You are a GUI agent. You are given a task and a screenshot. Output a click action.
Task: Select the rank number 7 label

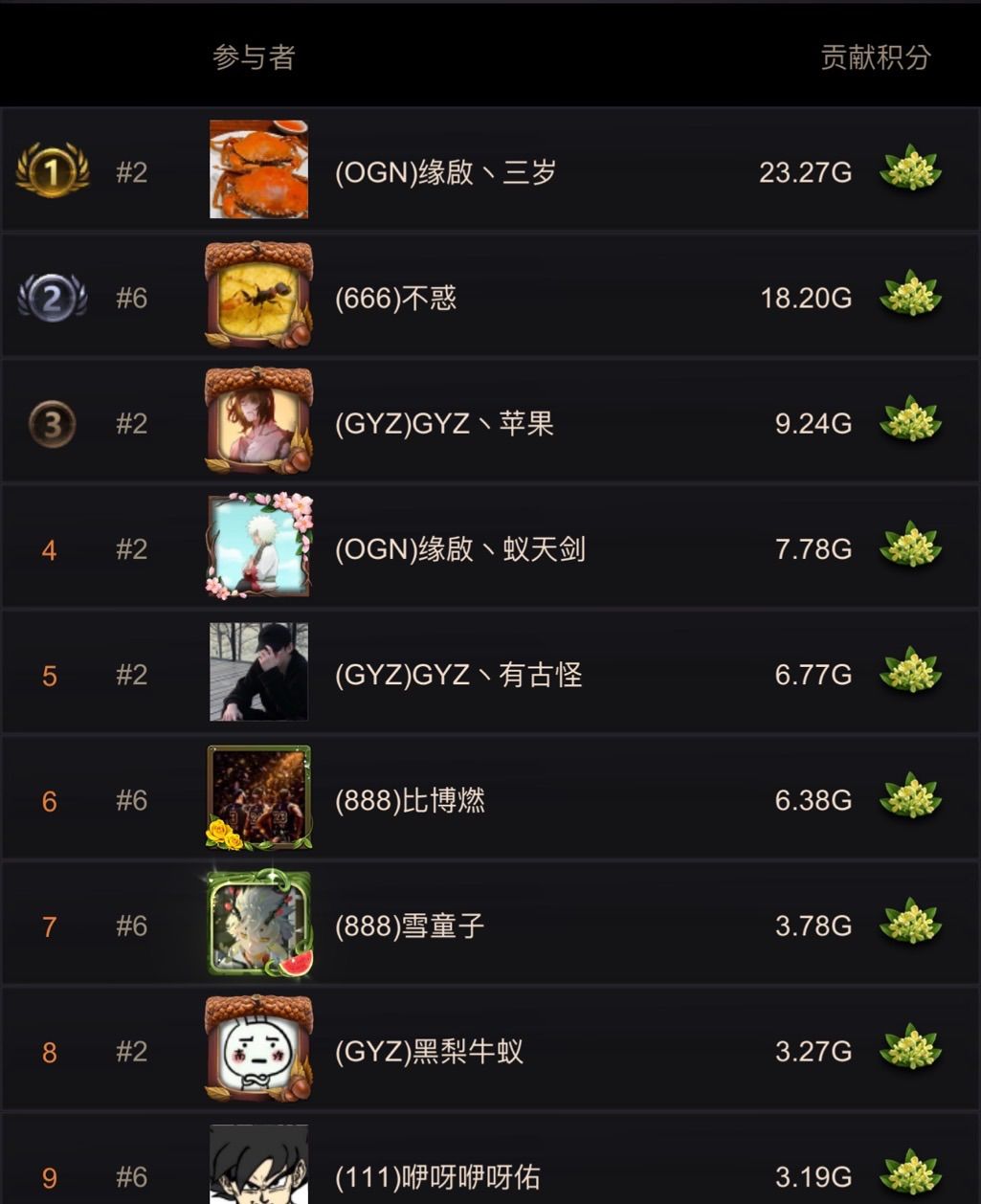(x=50, y=925)
